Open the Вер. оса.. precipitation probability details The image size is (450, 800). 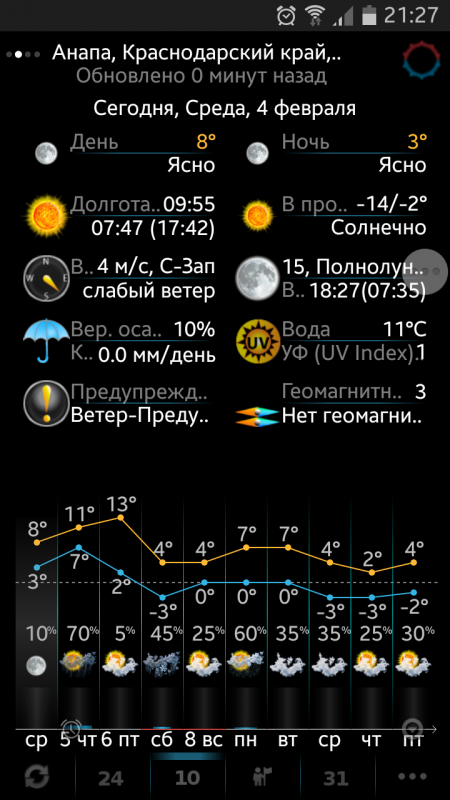[x=118, y=341]
